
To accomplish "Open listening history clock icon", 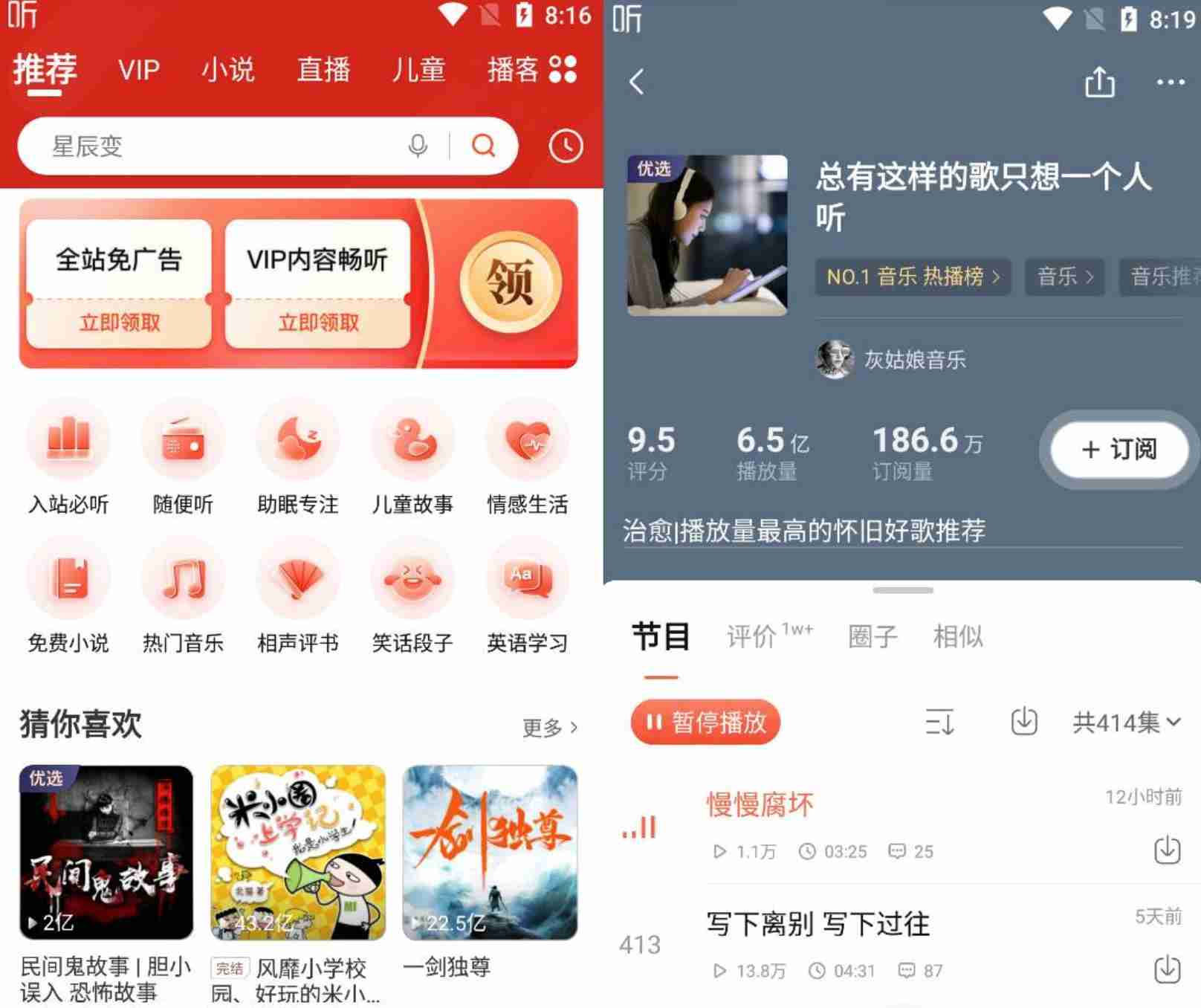I will point(566,146).
